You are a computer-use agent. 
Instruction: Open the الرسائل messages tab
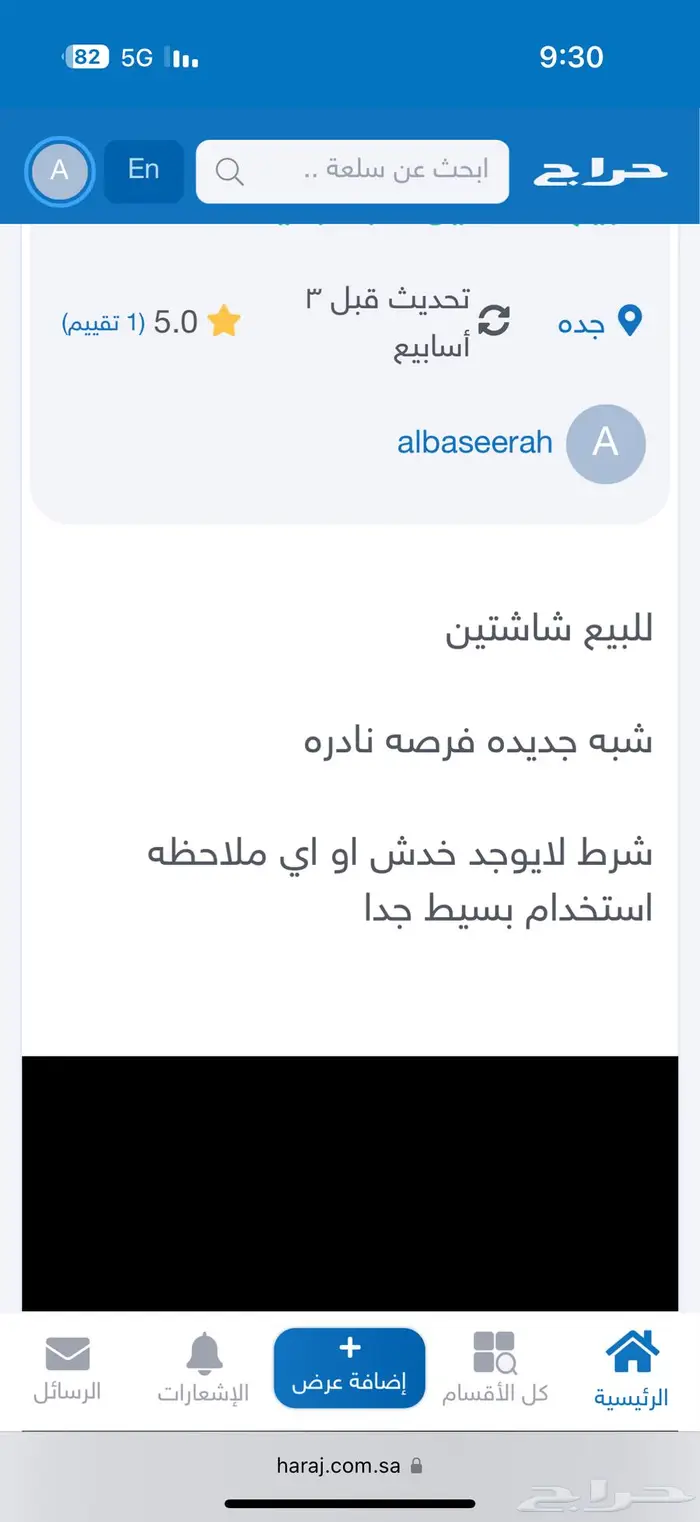click(x=68, y=1369)
